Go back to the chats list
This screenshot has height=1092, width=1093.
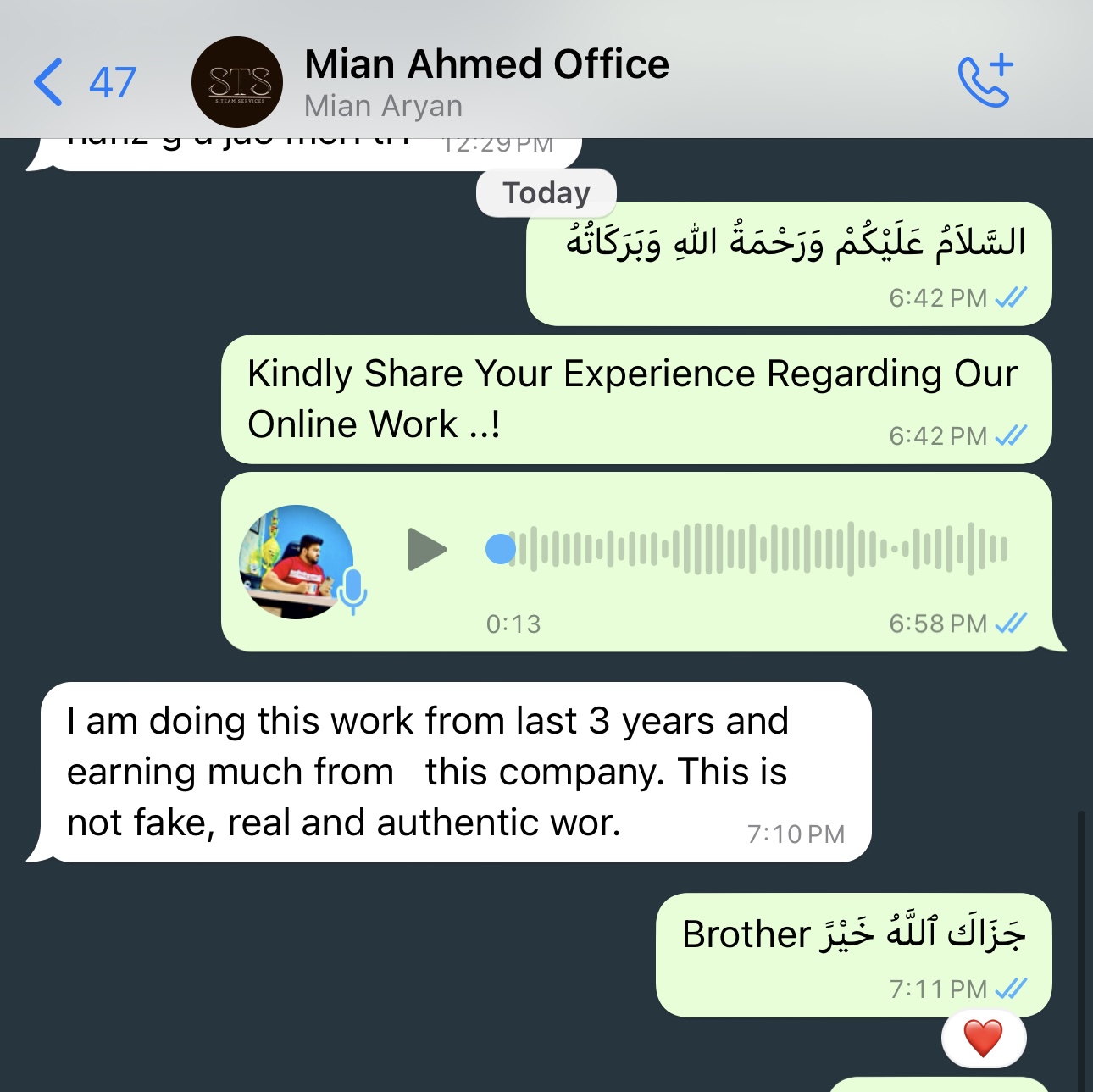82,82
